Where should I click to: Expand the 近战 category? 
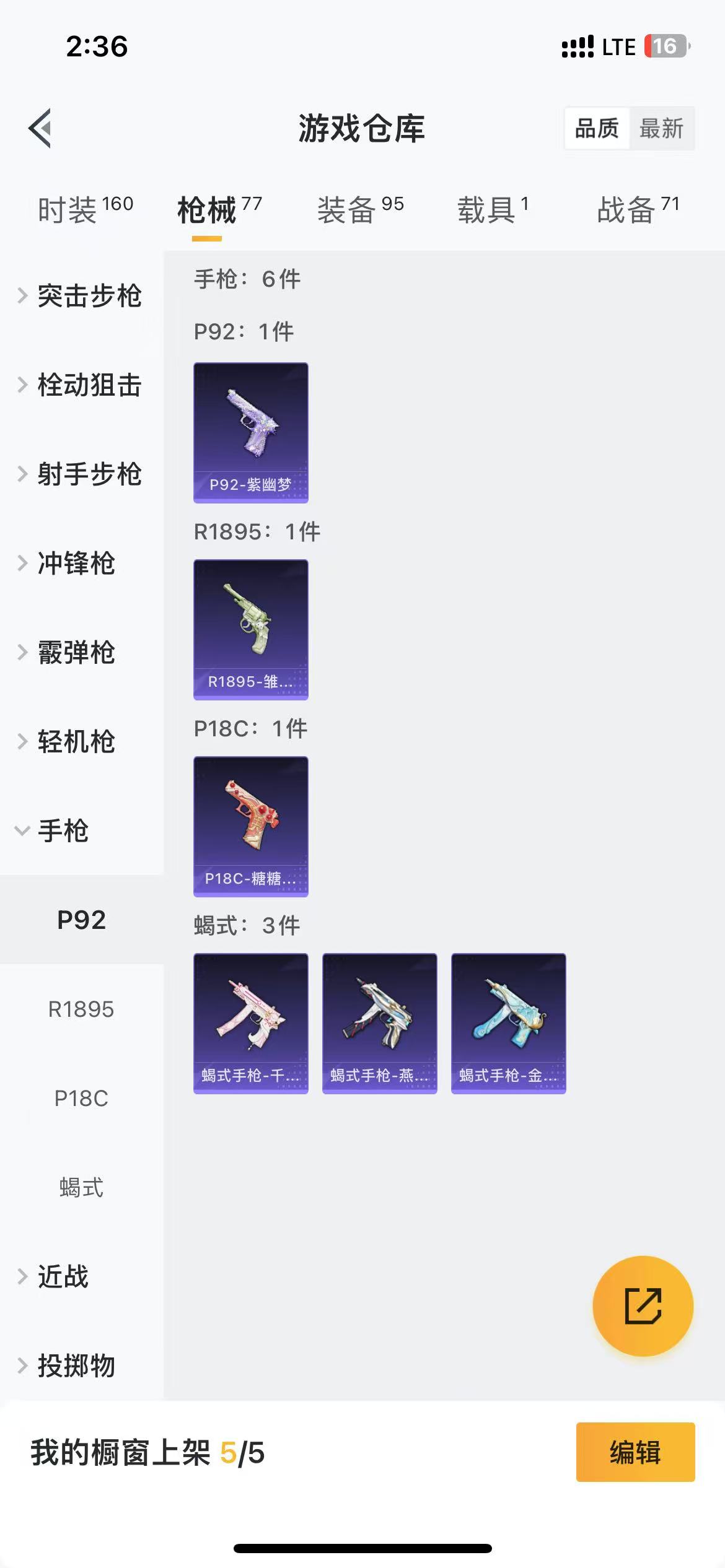pyautogui.click(x=81, y=1277)
